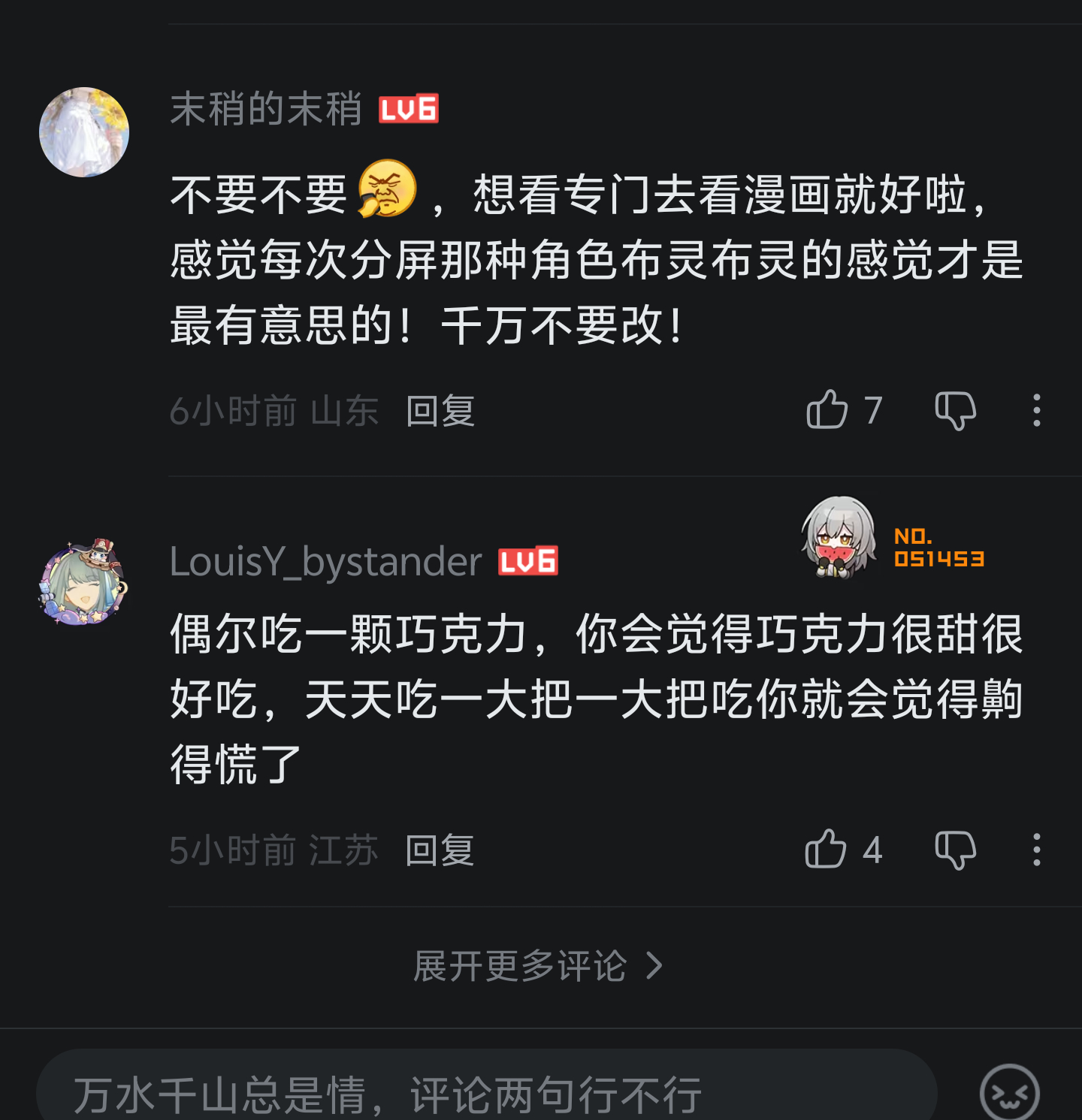Open 末稍的末稍's profile avatar

(x=84, y=132)
